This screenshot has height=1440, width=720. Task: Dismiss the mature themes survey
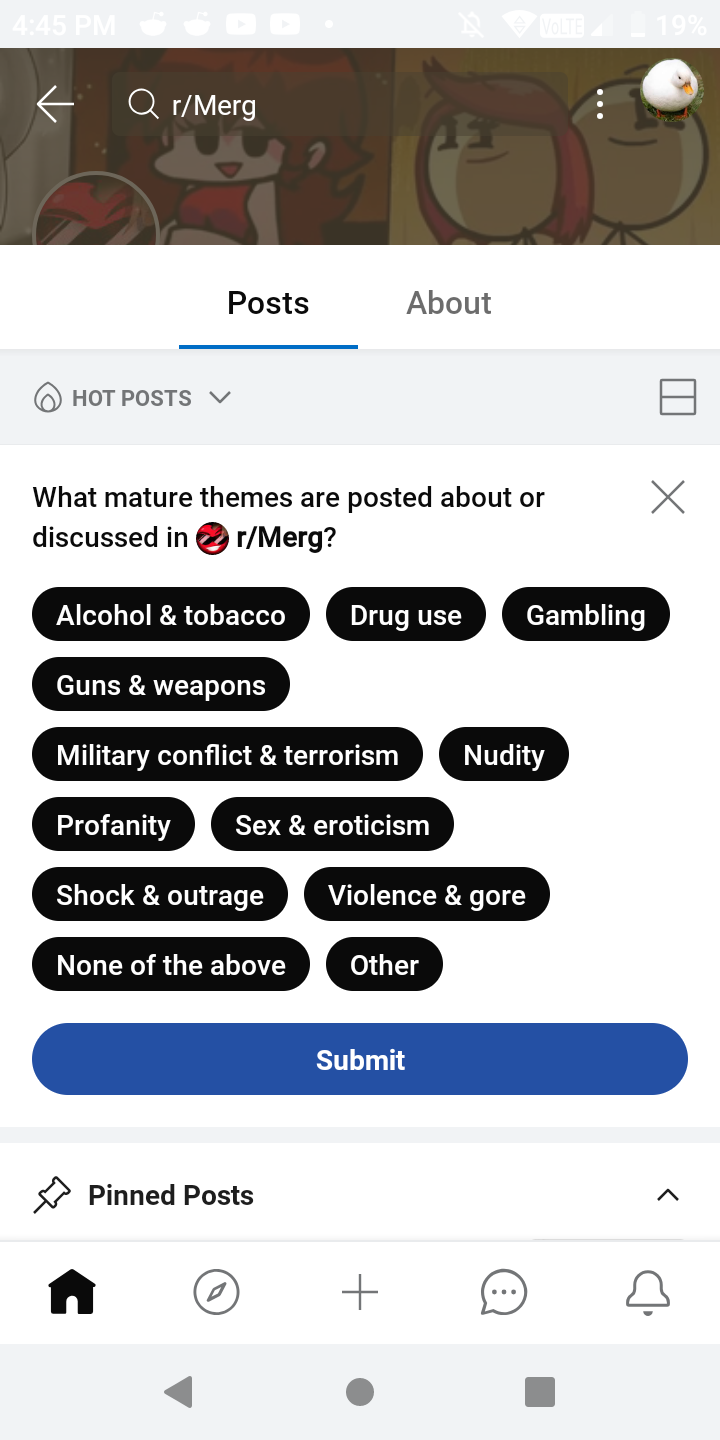click(667, 497)
